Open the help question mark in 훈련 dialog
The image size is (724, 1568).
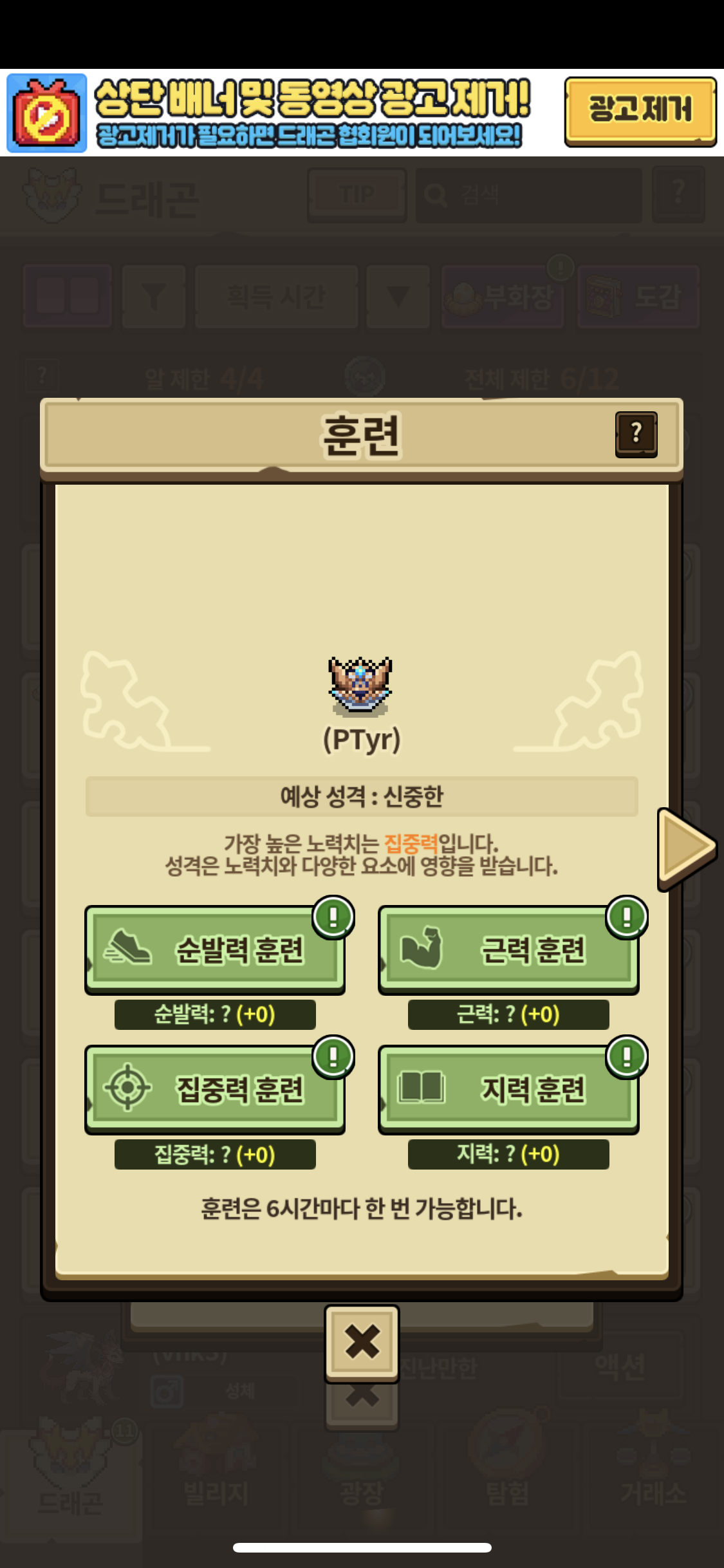[x=636, y=434]
